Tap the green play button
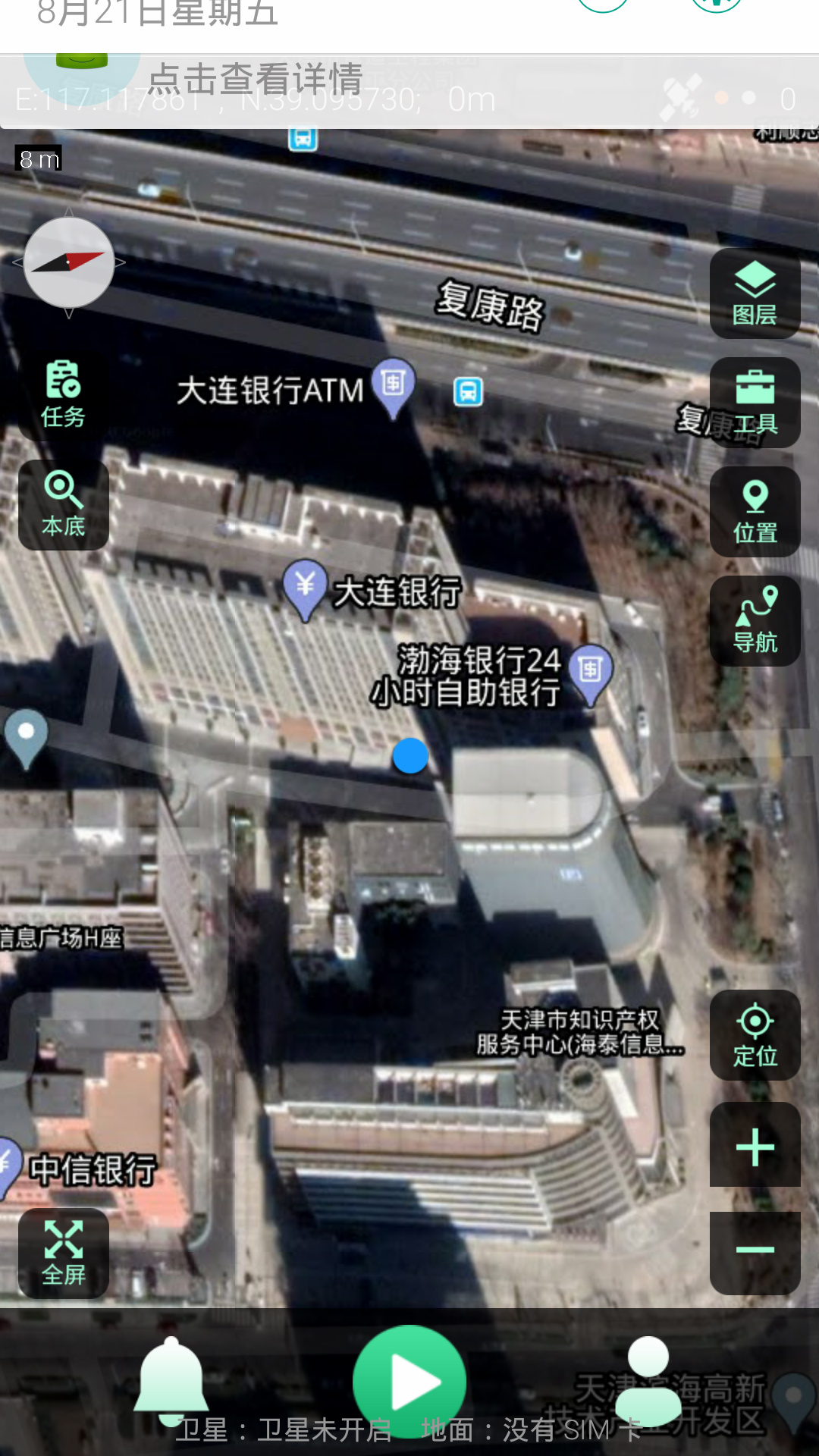 point(409,1382)
